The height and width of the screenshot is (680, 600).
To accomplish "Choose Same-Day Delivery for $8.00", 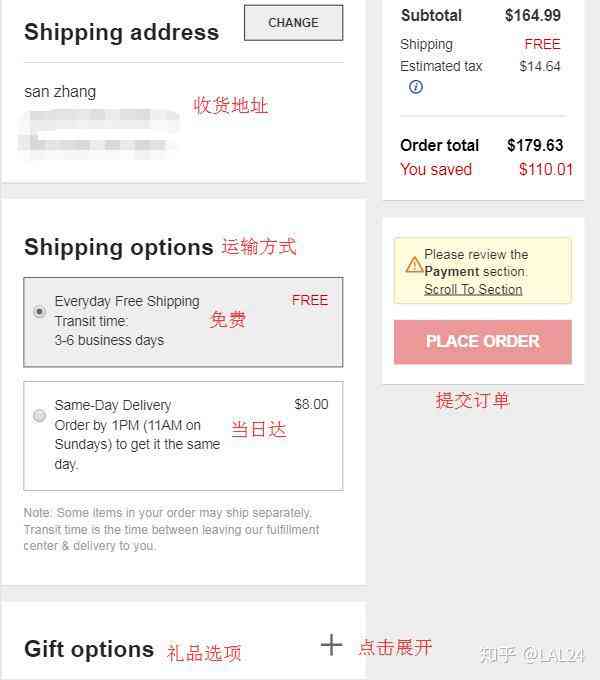I will coord(40,415).
